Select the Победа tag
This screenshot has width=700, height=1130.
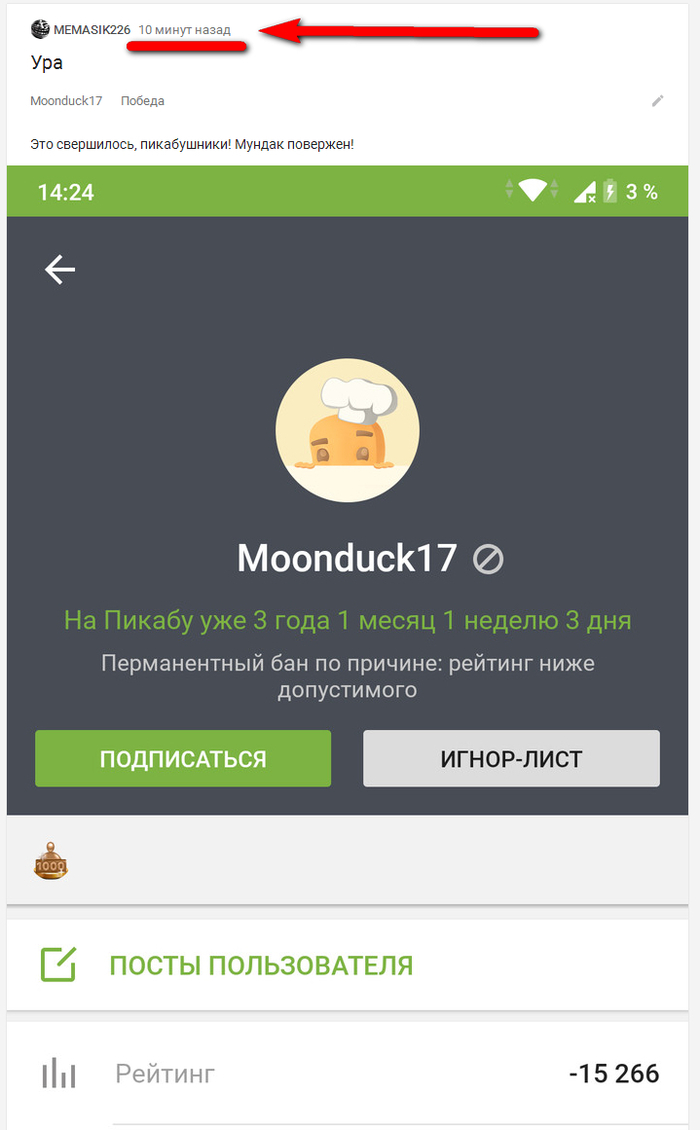142,101
